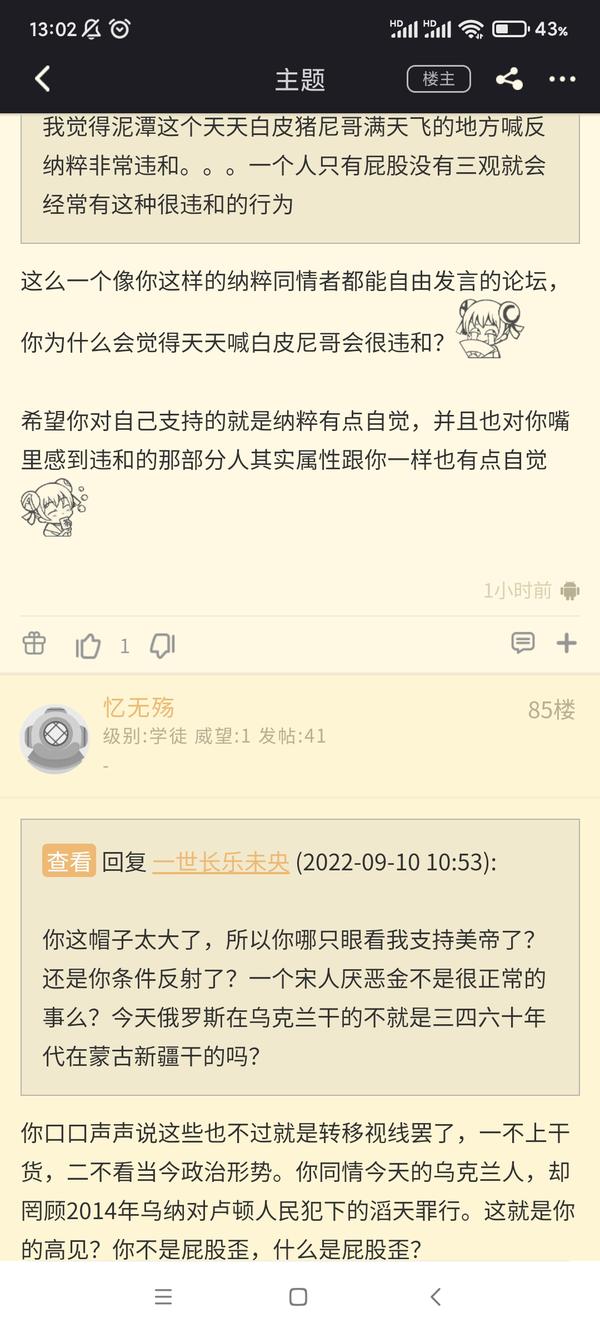Reply via comment icon above 忆无殇's post
The image size is (600, 1333).
click(522, 643)
